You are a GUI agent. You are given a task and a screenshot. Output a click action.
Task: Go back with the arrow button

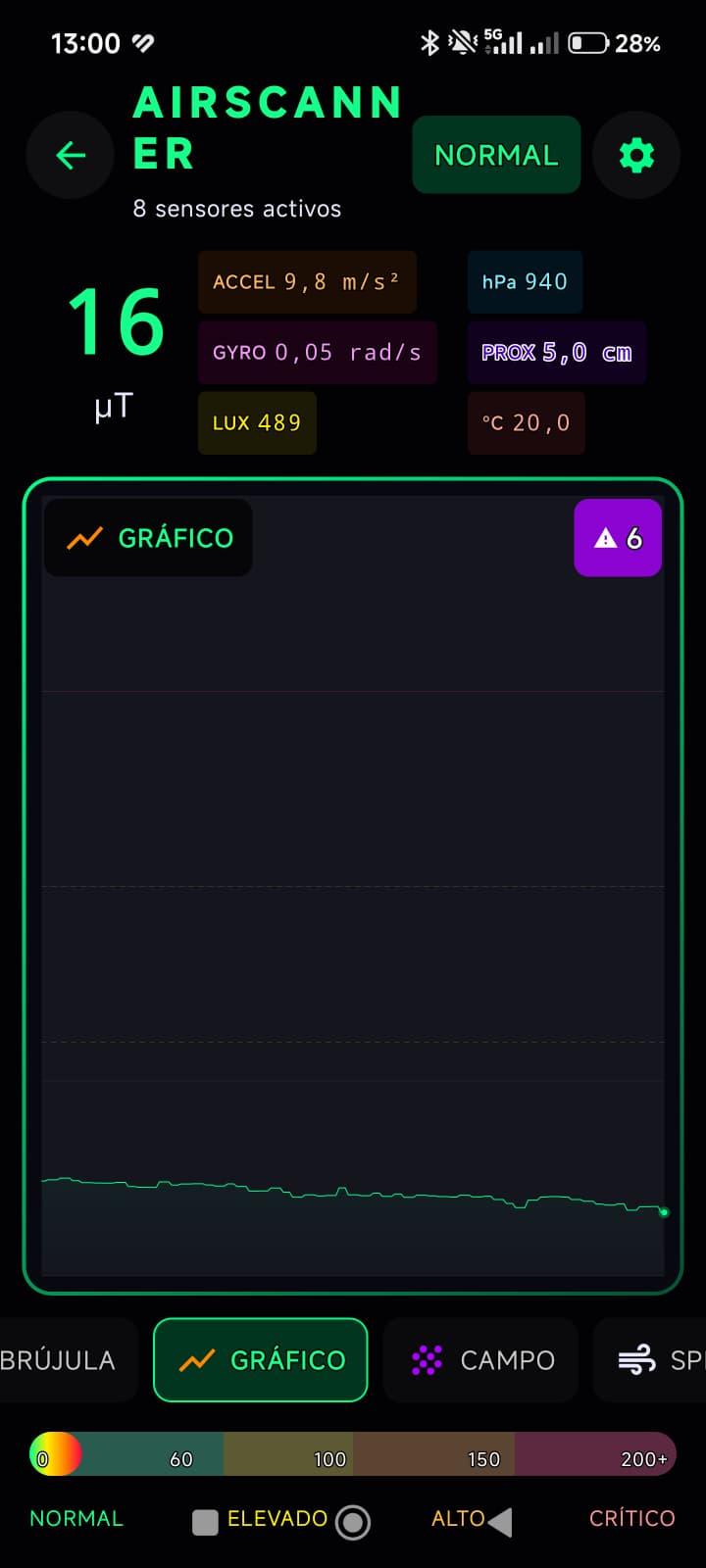(x=71, y=155)
